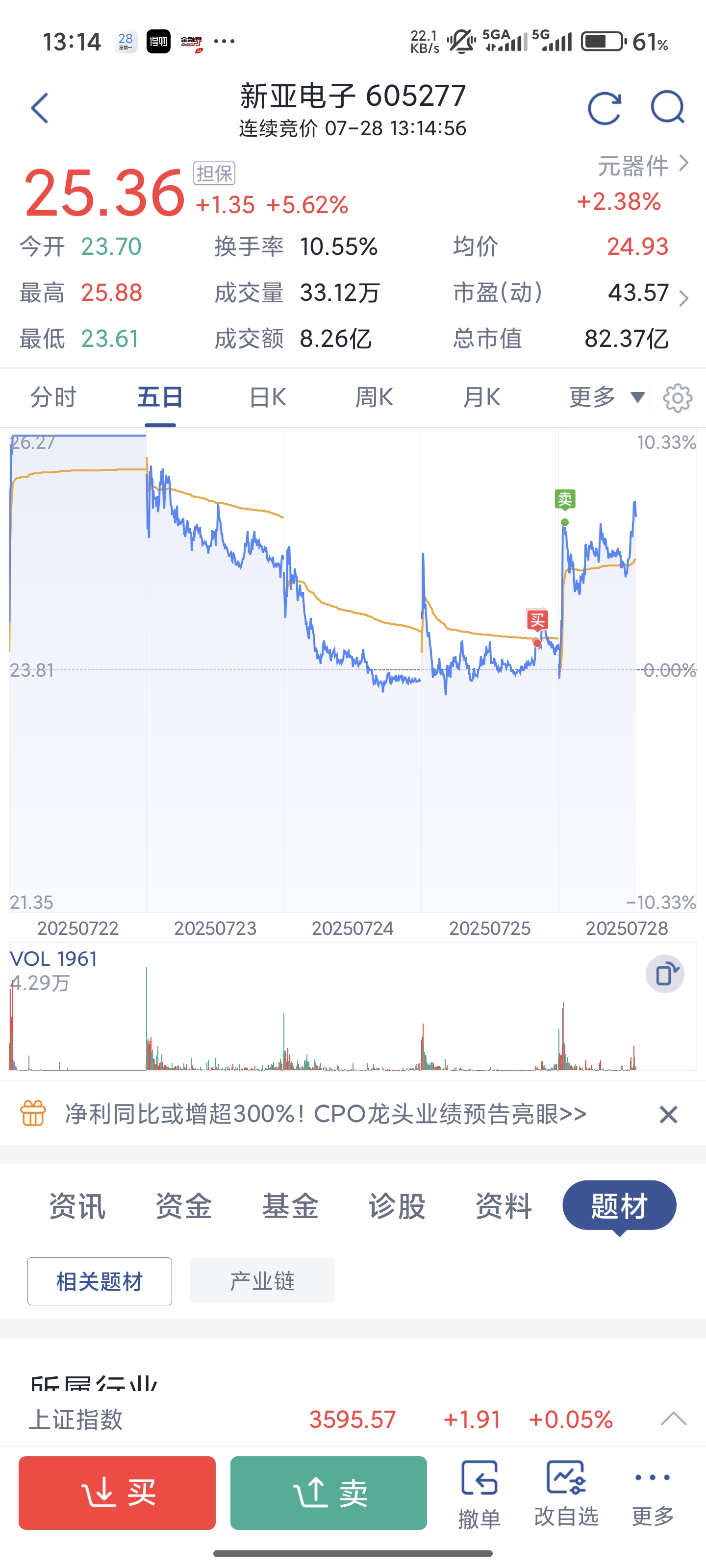Open the 资金 tab
Viewport: 706px width, 1568px height.
[x=183, y=1206]
